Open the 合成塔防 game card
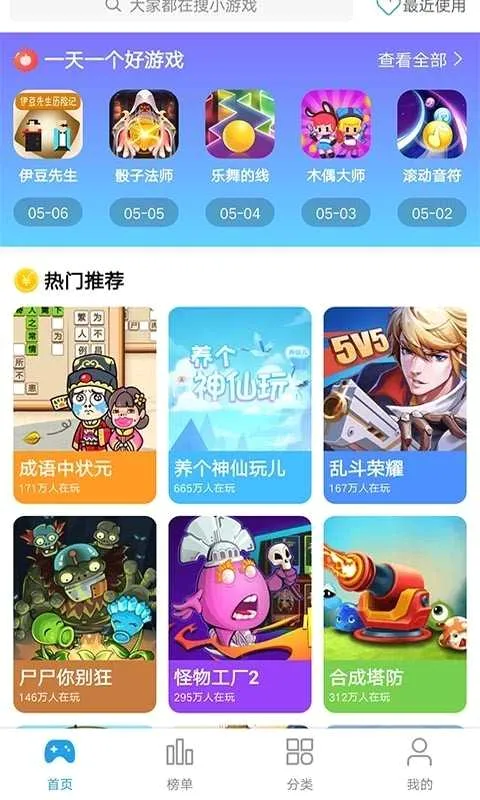This screenshot has width=480, height=800. point(395,614)
